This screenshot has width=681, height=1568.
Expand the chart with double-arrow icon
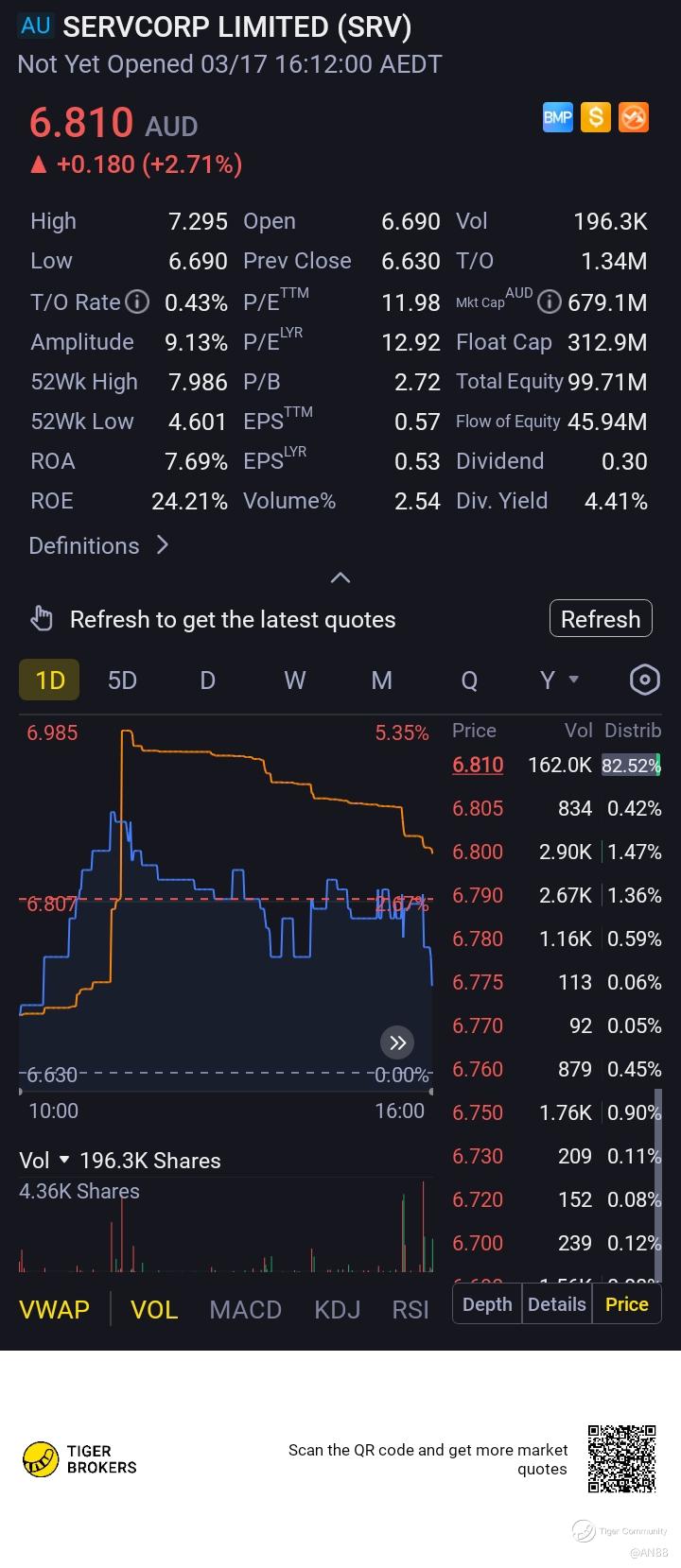pyautogui.click(x=397, y=1042)
